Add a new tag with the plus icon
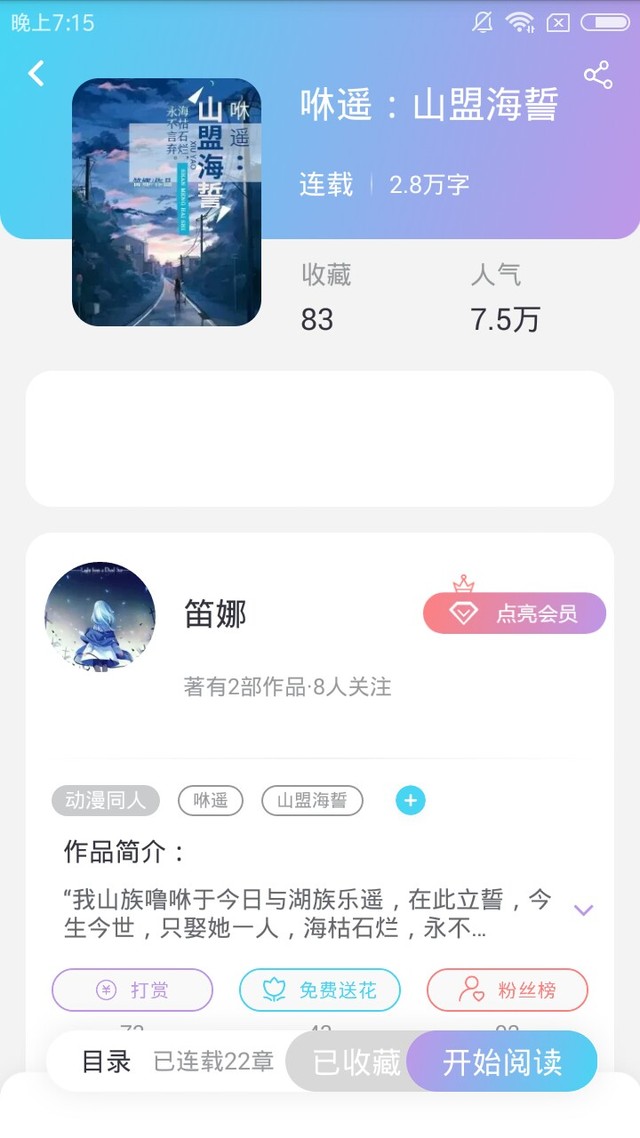 [411, 801]
